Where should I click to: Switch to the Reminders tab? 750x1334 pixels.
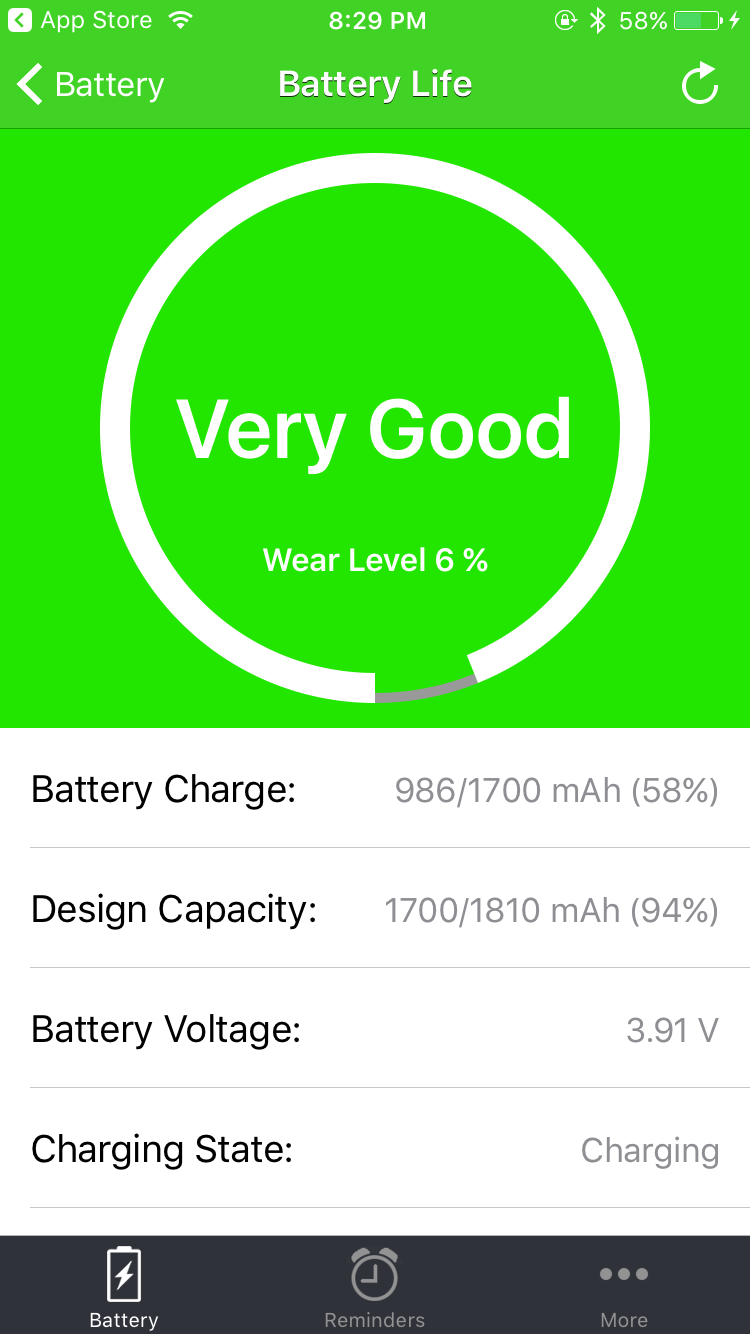375,1286
